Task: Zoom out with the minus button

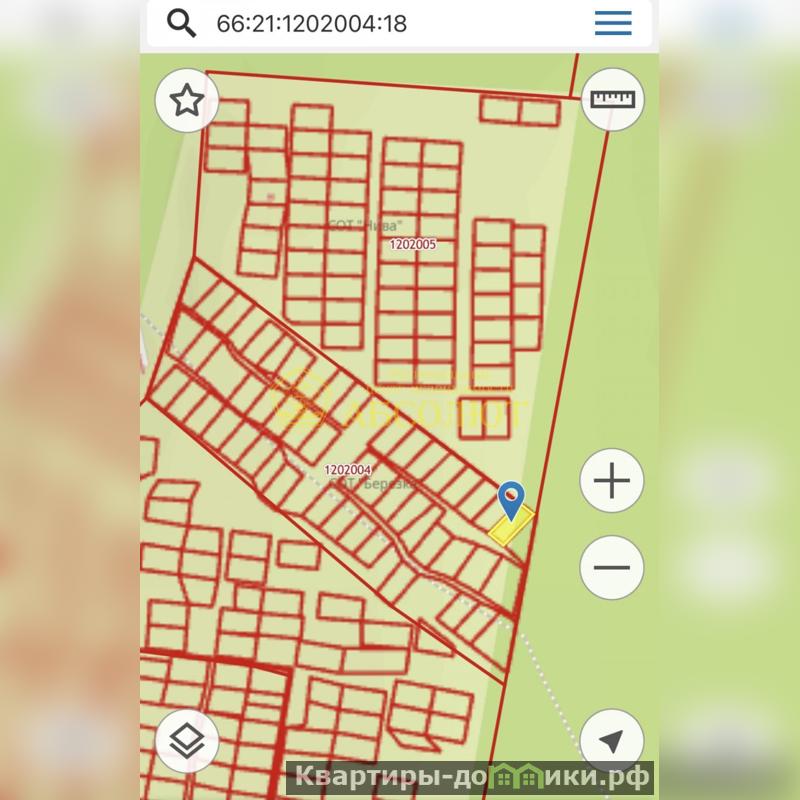Action: point(612,567)
